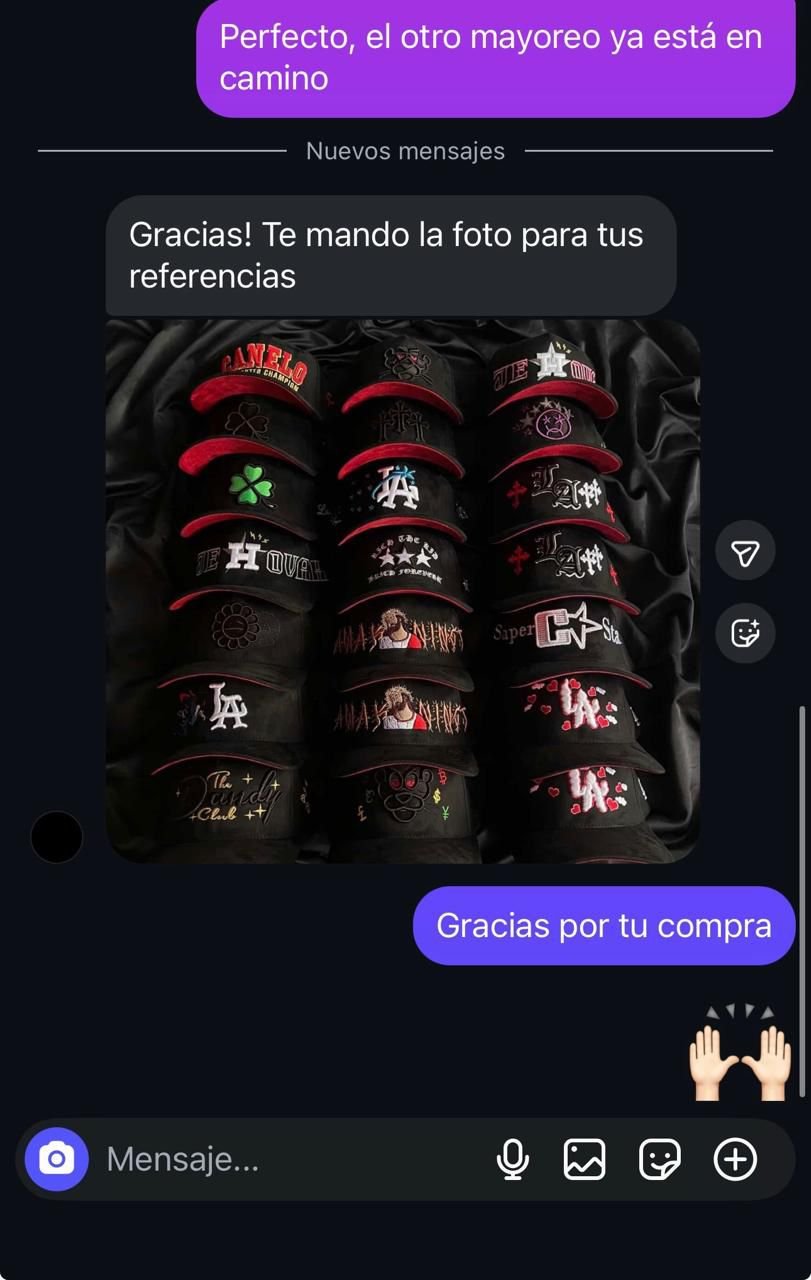Save the photo as a sticker
811x1280 pixels.
tap(745, 632)
